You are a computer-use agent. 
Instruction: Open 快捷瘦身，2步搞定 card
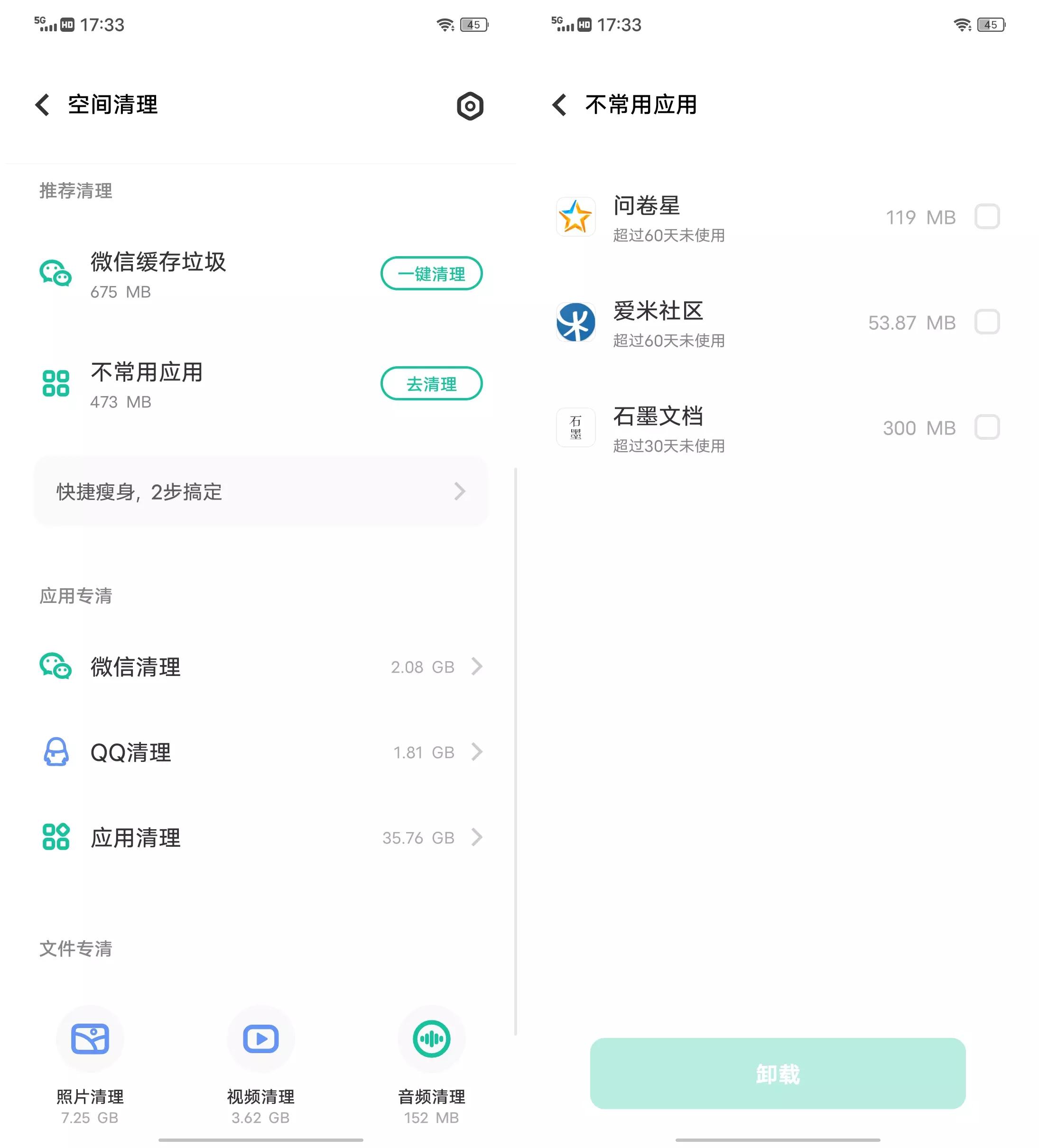[x=261, y=491]
